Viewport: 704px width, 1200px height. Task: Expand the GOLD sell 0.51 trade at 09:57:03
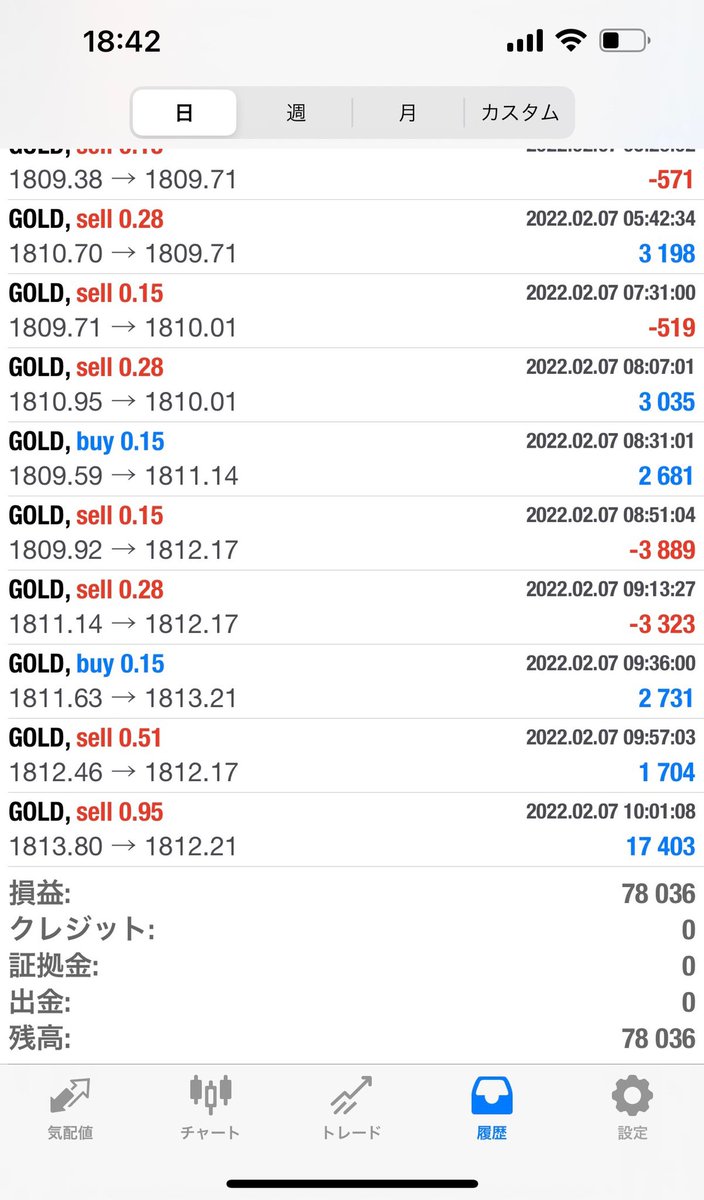point(352,755)
